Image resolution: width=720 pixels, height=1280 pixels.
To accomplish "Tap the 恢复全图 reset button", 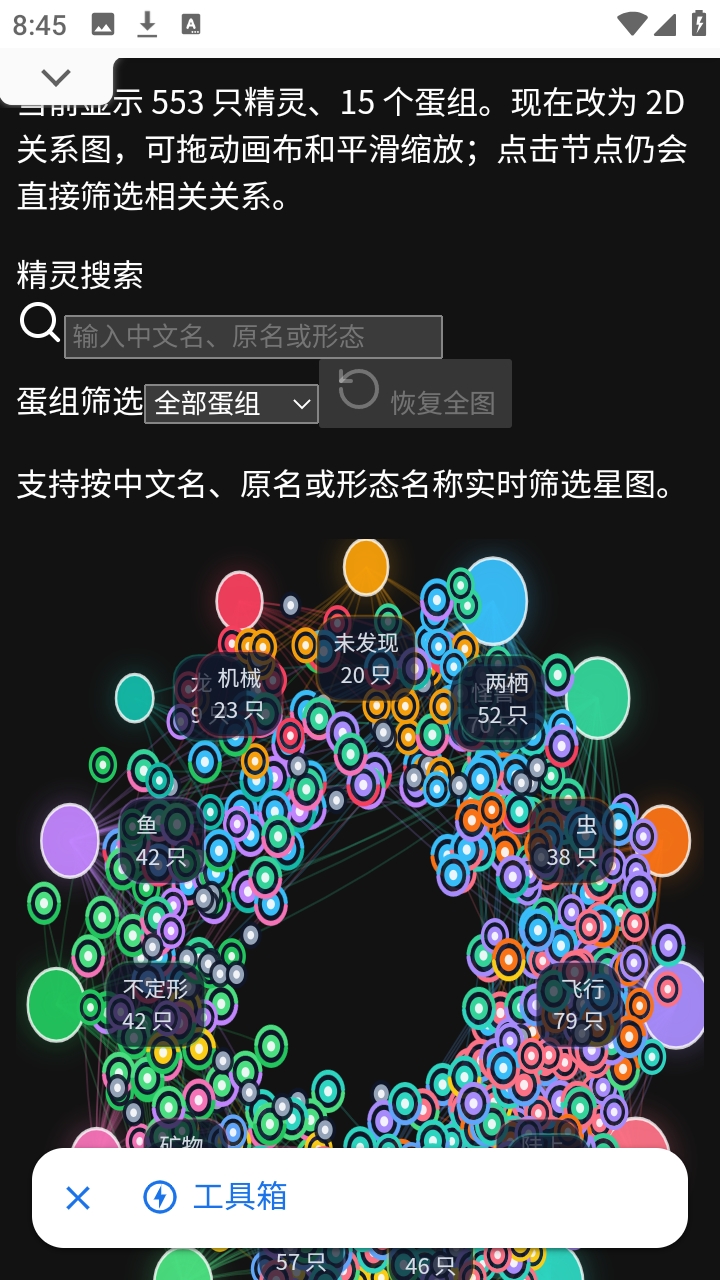I will (416, 394).
